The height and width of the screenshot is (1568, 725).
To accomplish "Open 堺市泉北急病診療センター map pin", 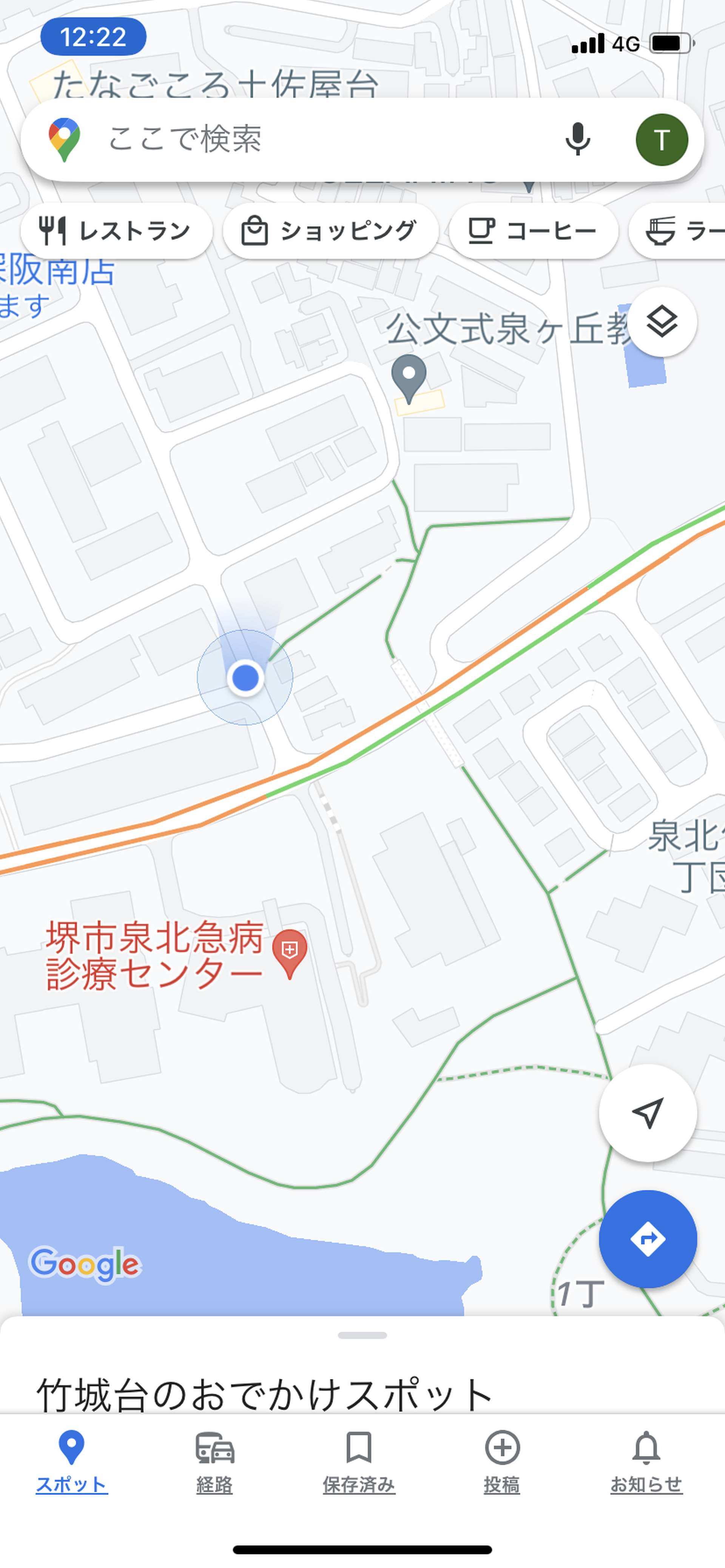I will pos(290,953).
